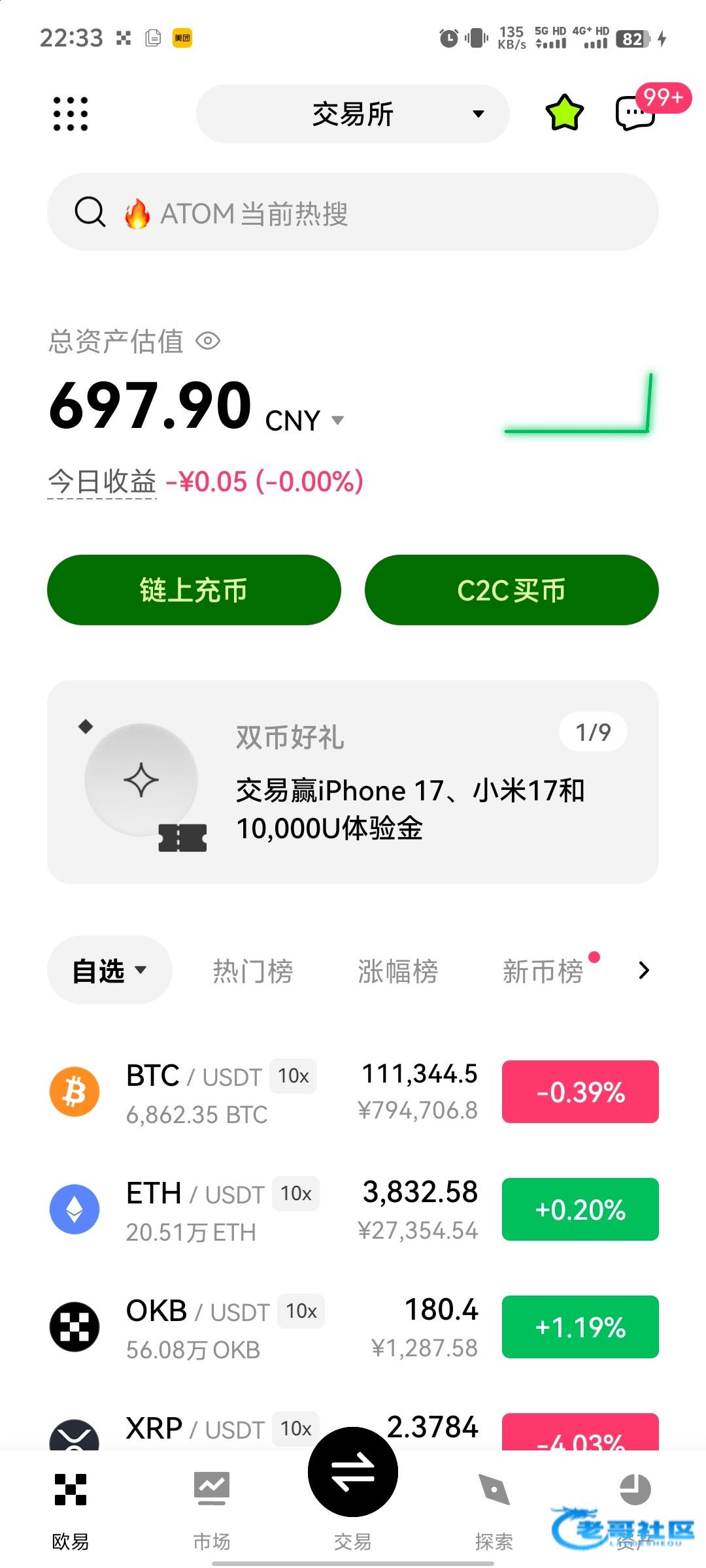Viewport: 706px width, 1568px height.
Task: Open the green star rewards icon
Action: click(x=564, y=113)
